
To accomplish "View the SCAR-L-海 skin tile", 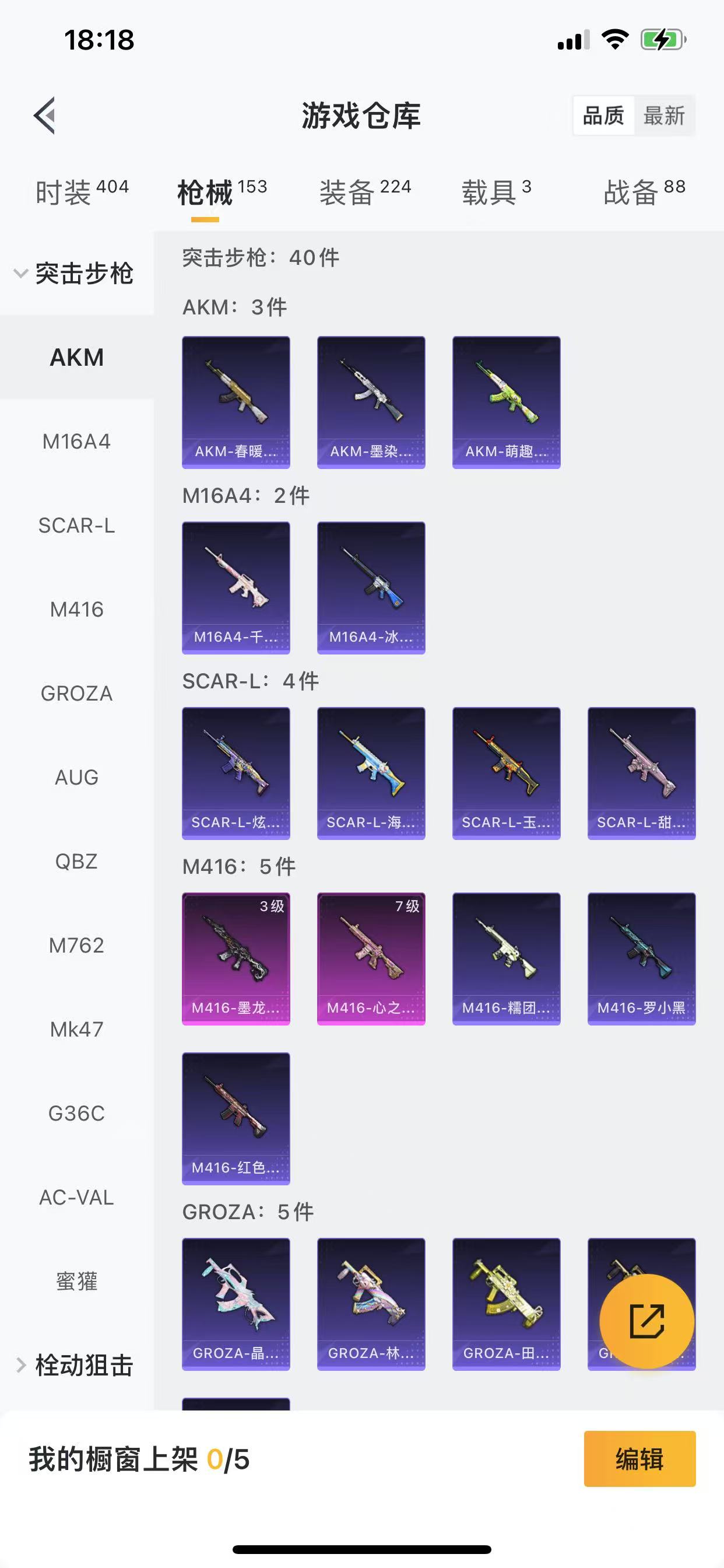I will pyautogui.click(x=371, y=773).
